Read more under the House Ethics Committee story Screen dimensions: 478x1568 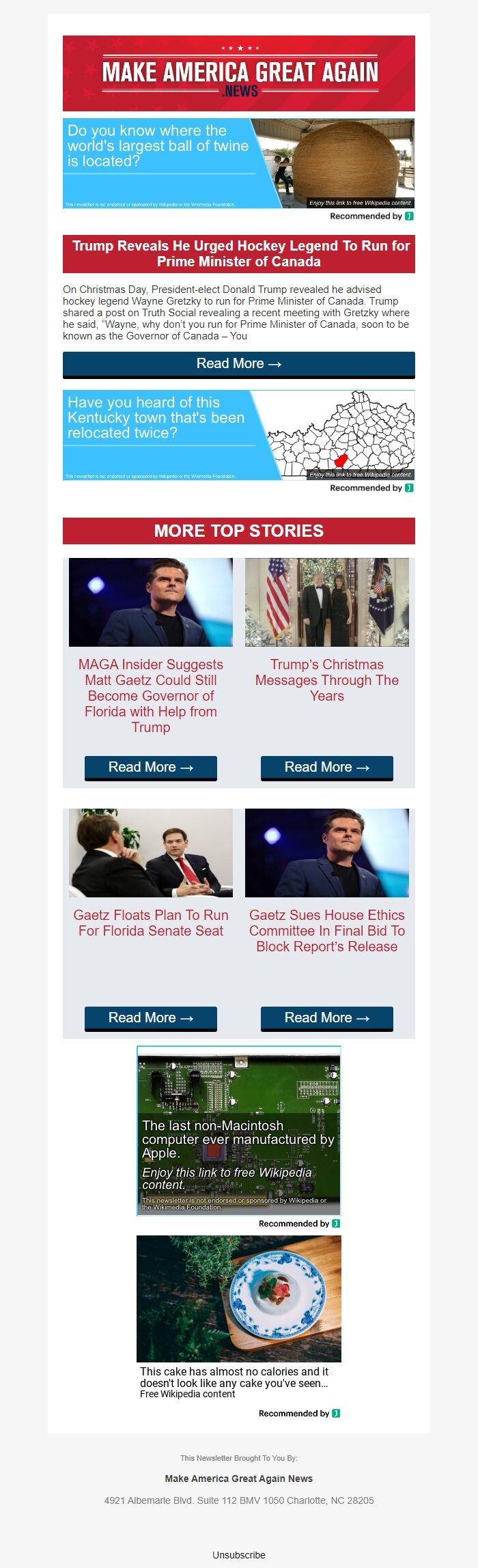[x=326, y=1018]
